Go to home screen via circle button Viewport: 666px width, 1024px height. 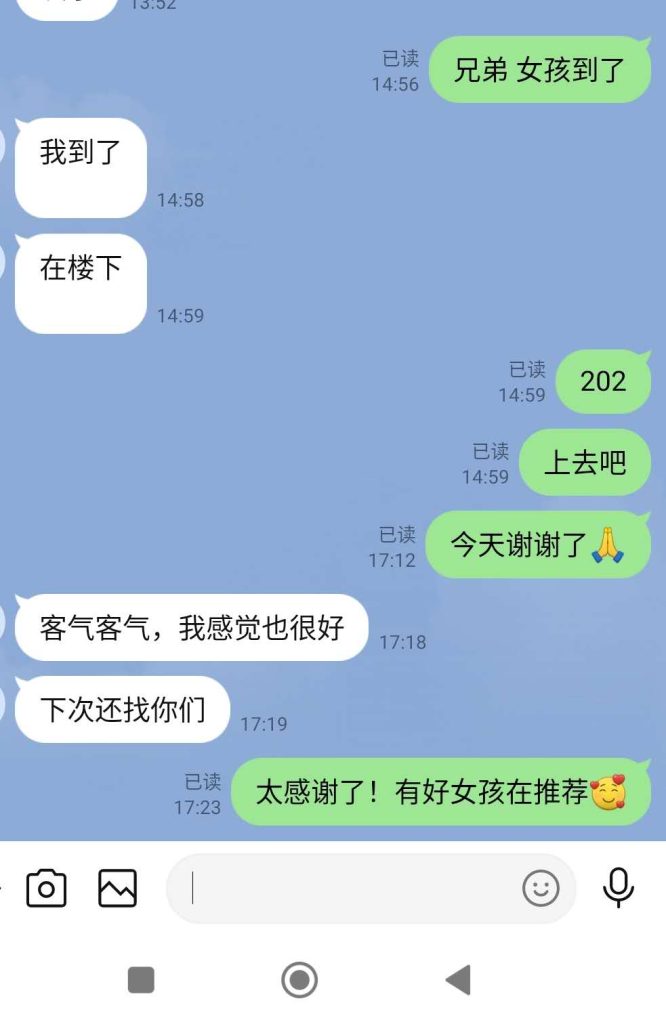click(x=299, y=980)
